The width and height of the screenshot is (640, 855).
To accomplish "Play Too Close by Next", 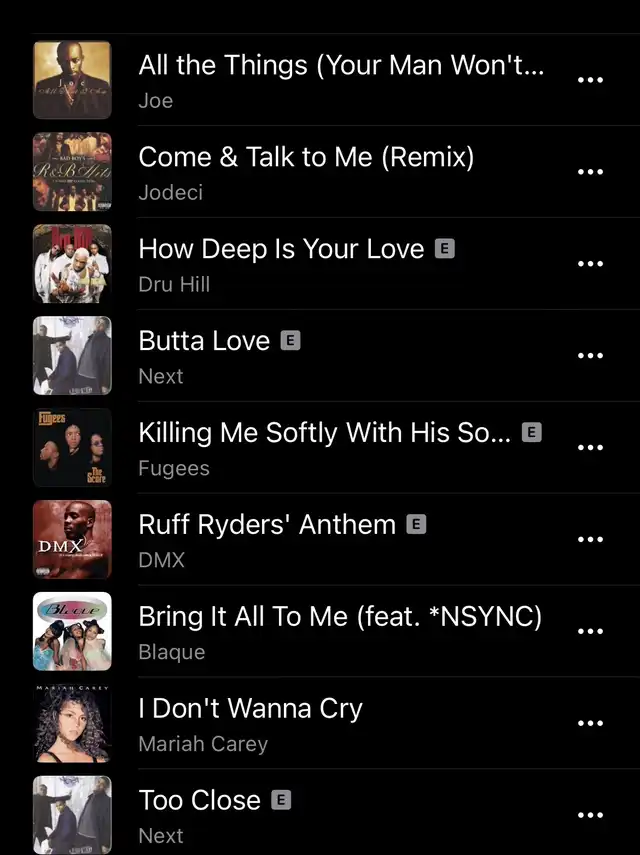I will click(x=200, y=816).
